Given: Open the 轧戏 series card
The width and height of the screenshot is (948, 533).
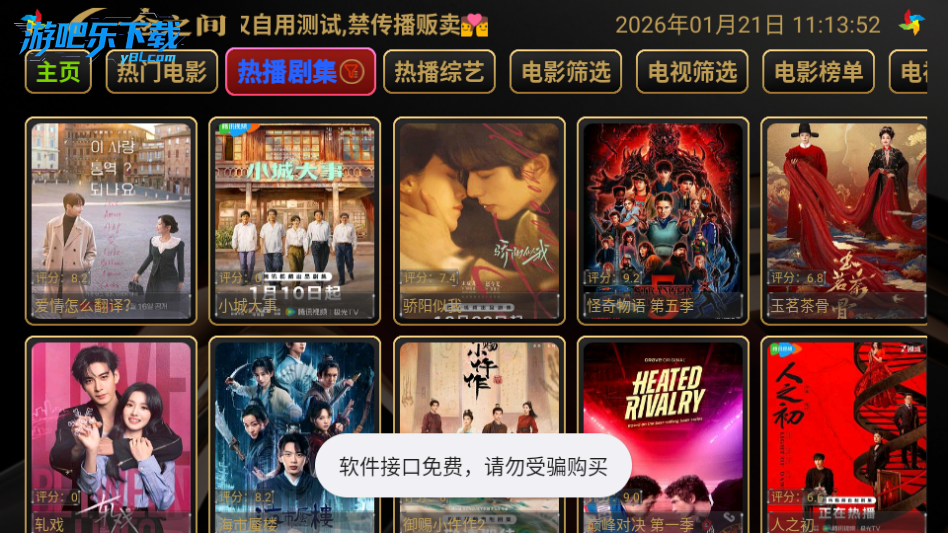Looking at the screenshot, I should coord(111,435).
